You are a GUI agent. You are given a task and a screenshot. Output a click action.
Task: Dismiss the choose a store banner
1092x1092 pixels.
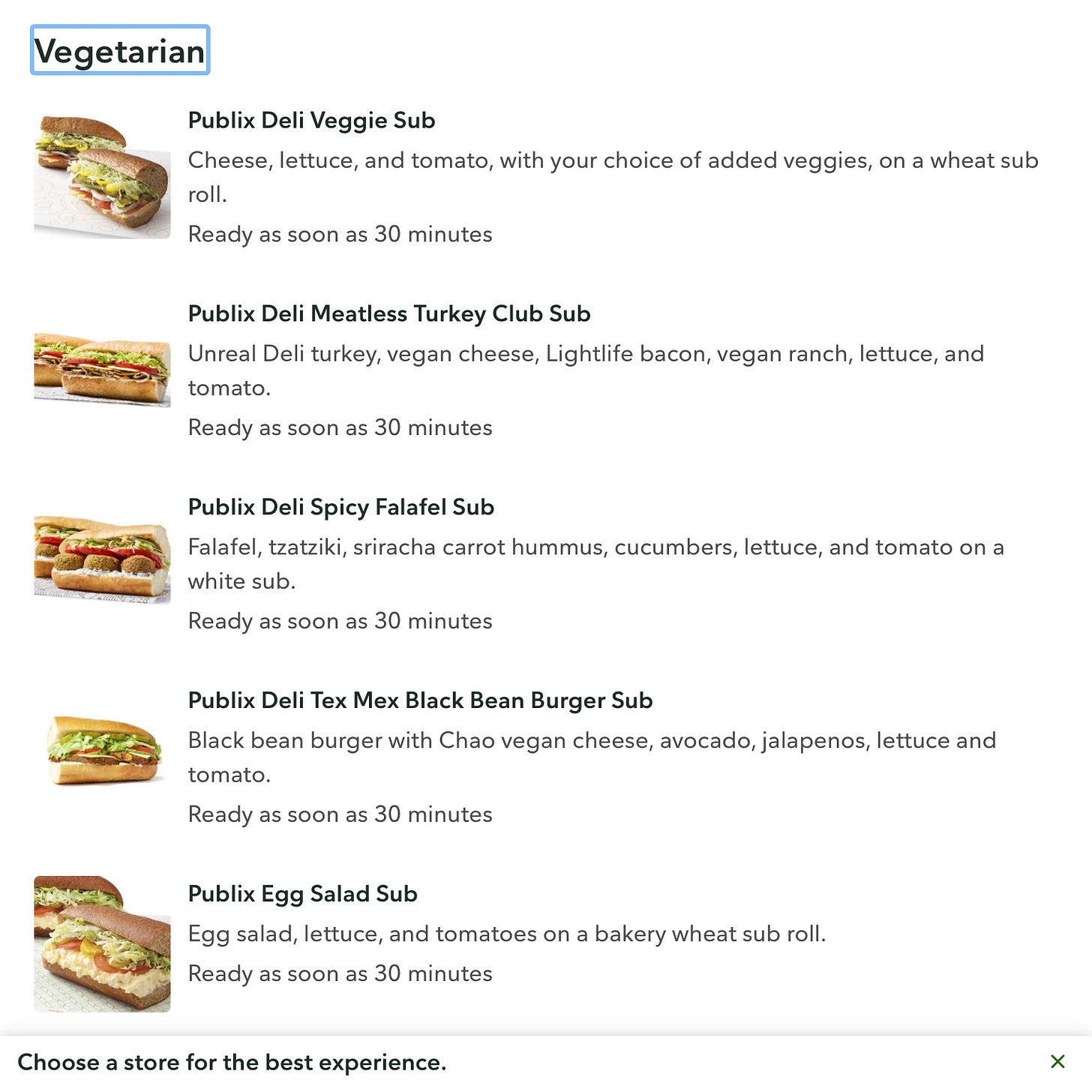1057,1061
